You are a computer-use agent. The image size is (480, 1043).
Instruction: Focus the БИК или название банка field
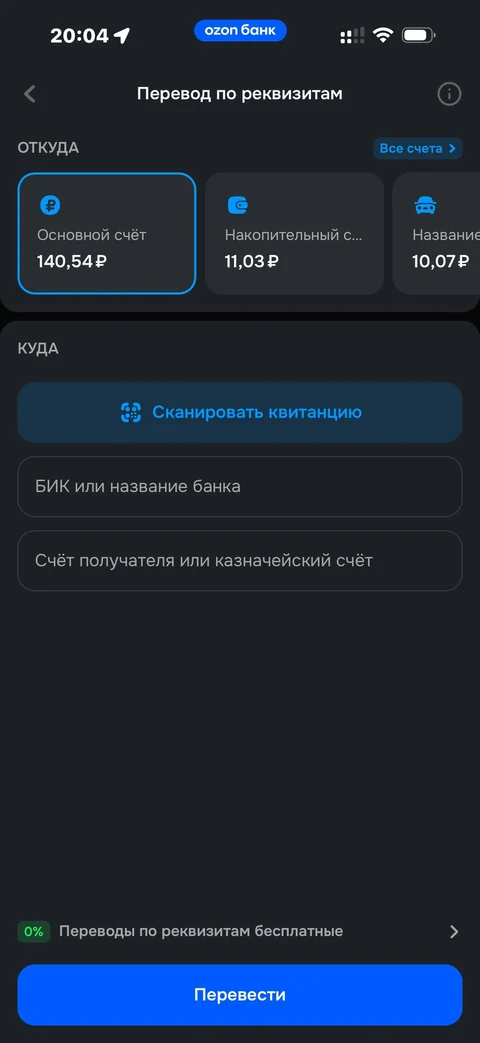coord(240,487)
